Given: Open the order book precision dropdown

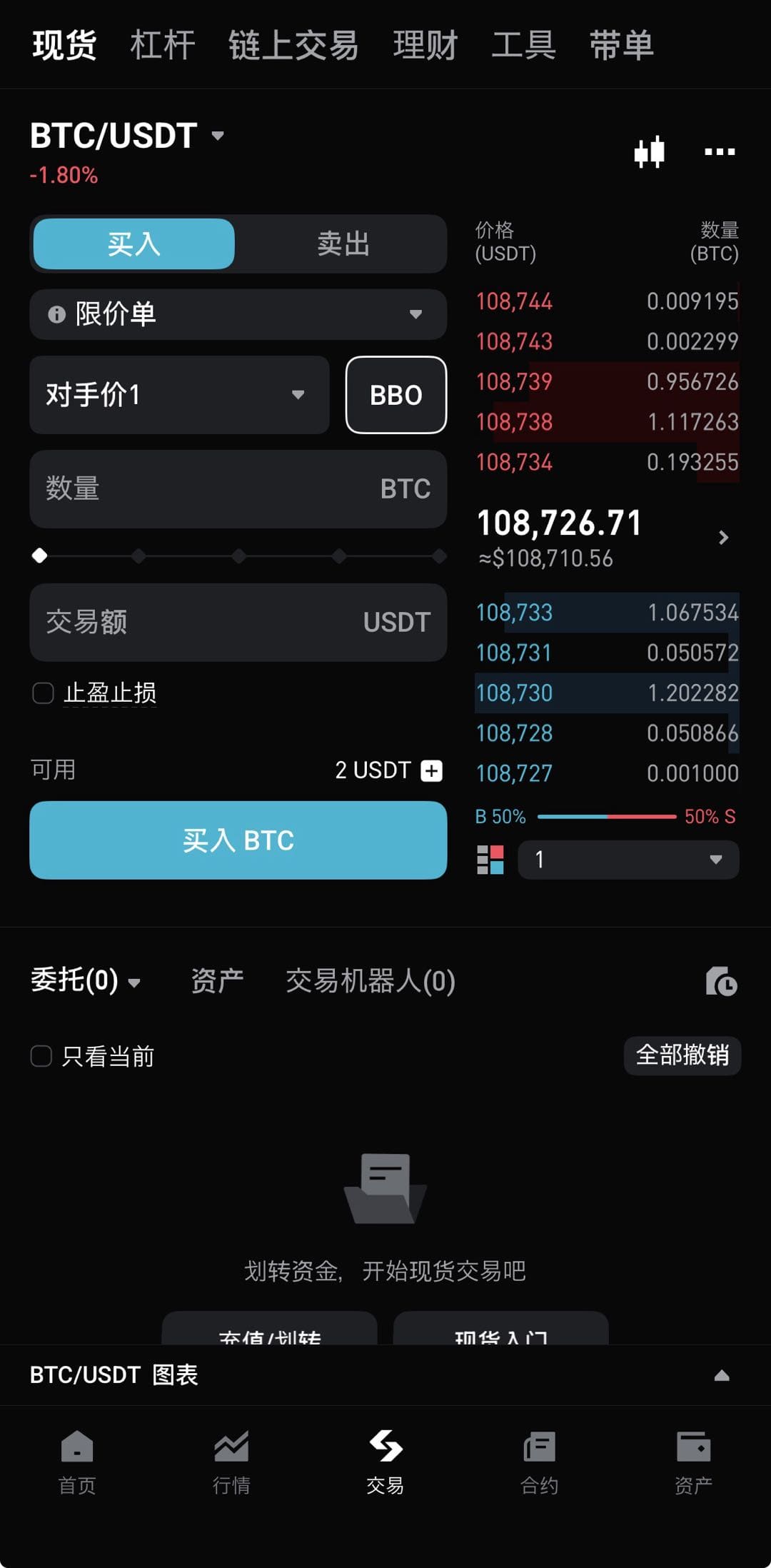Looking at the screenshot, I should (x=628, y=860).
